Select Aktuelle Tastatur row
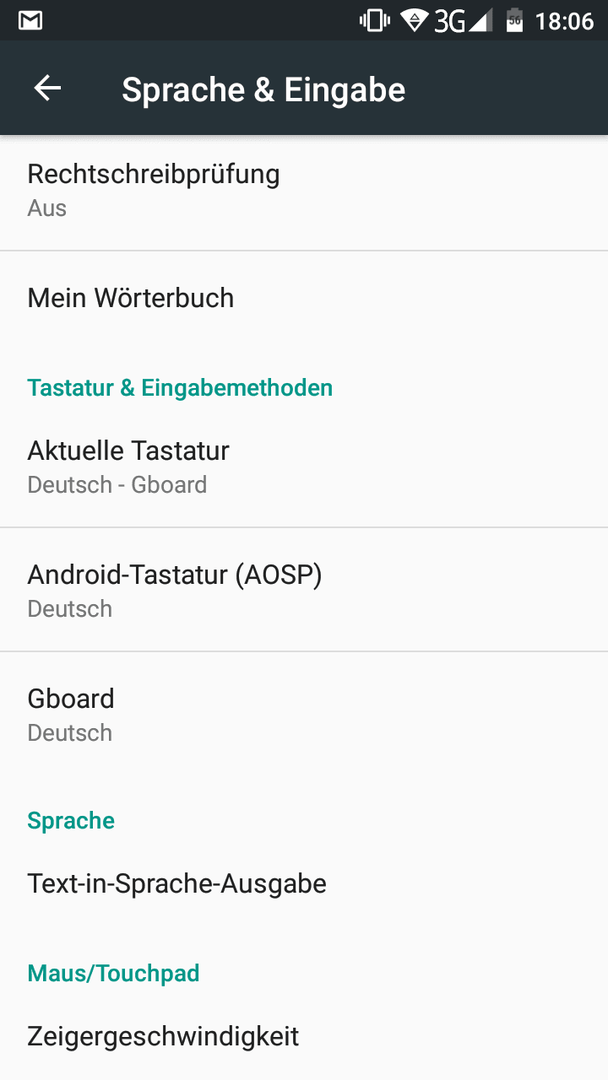Screen dimensions: 608x1080 coord(304,466)
